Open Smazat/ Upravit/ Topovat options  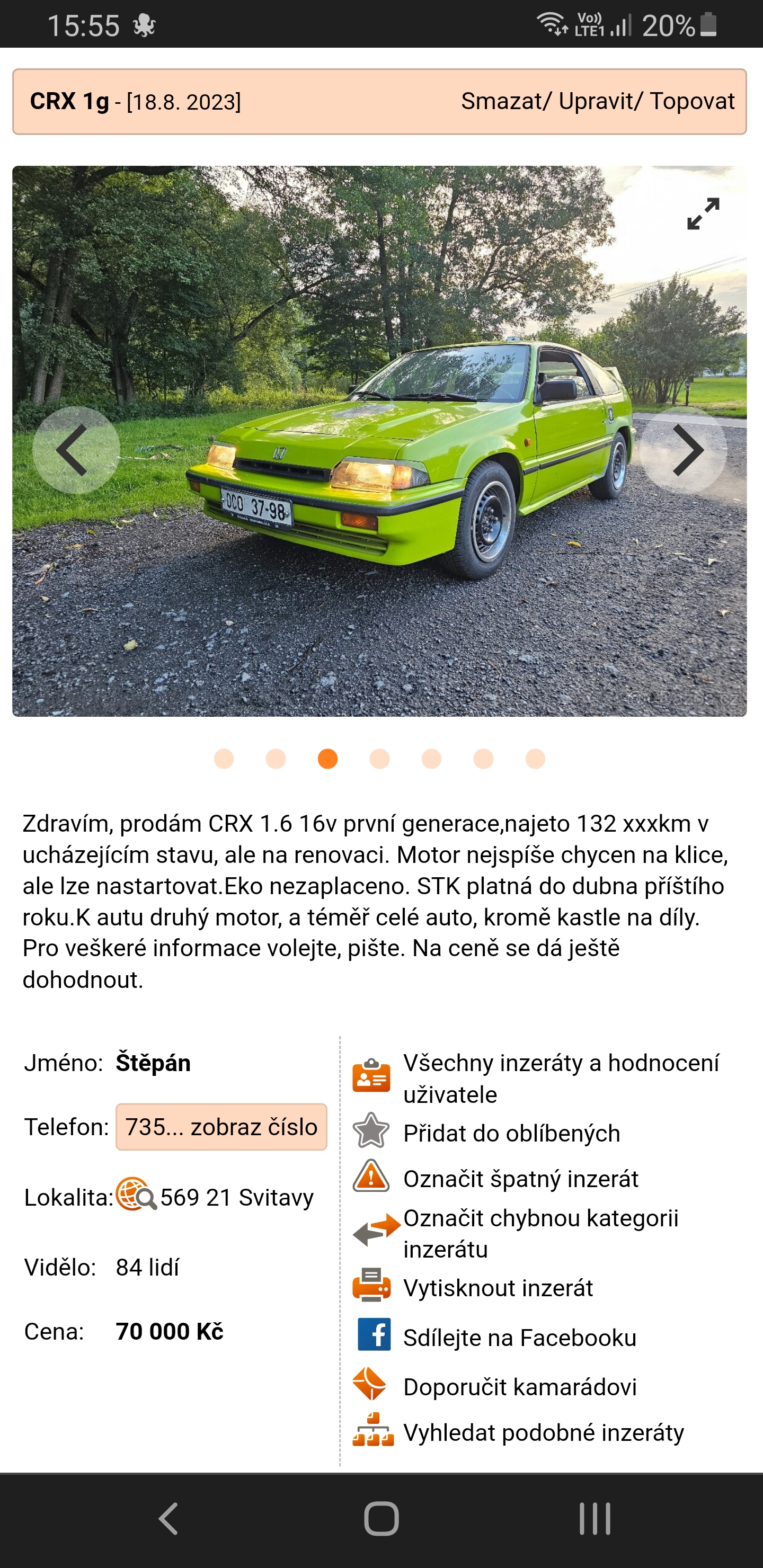(x=597, y=101)
